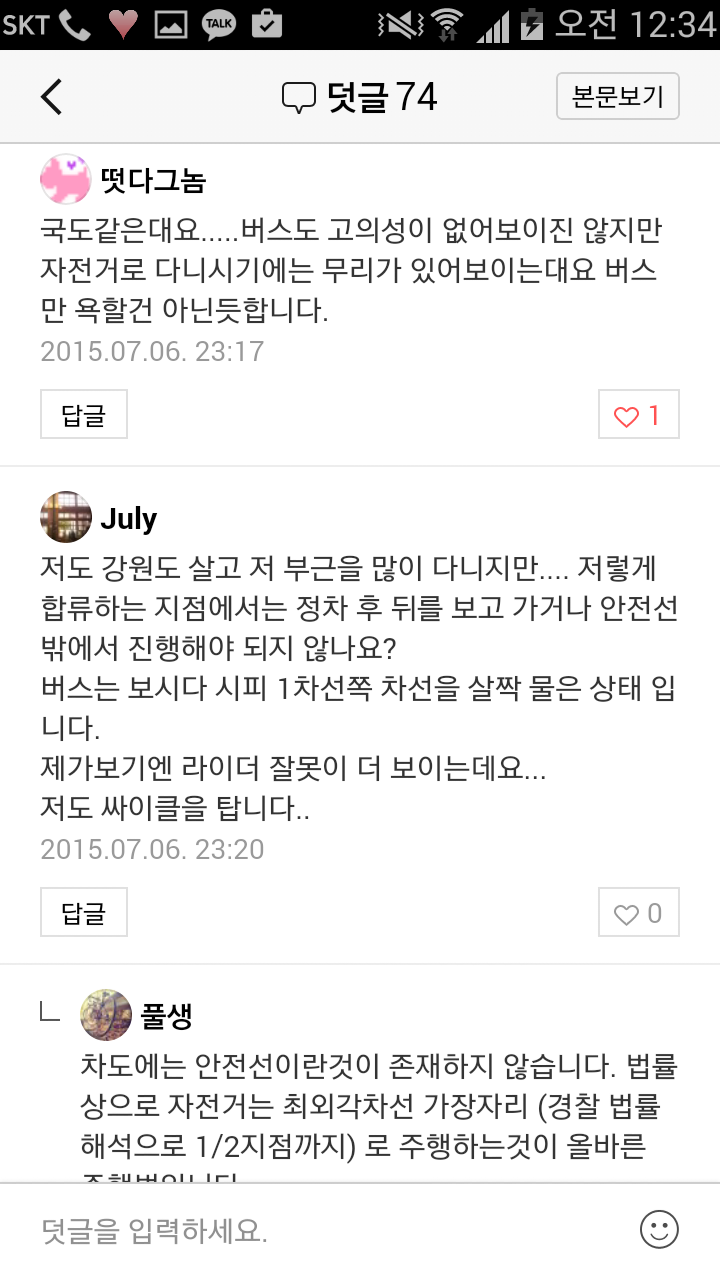Viewport: 720px width, 1280px height.
Task: Reply to 떳다그놈's comment with 답글
Action: [x=84, y=415]
